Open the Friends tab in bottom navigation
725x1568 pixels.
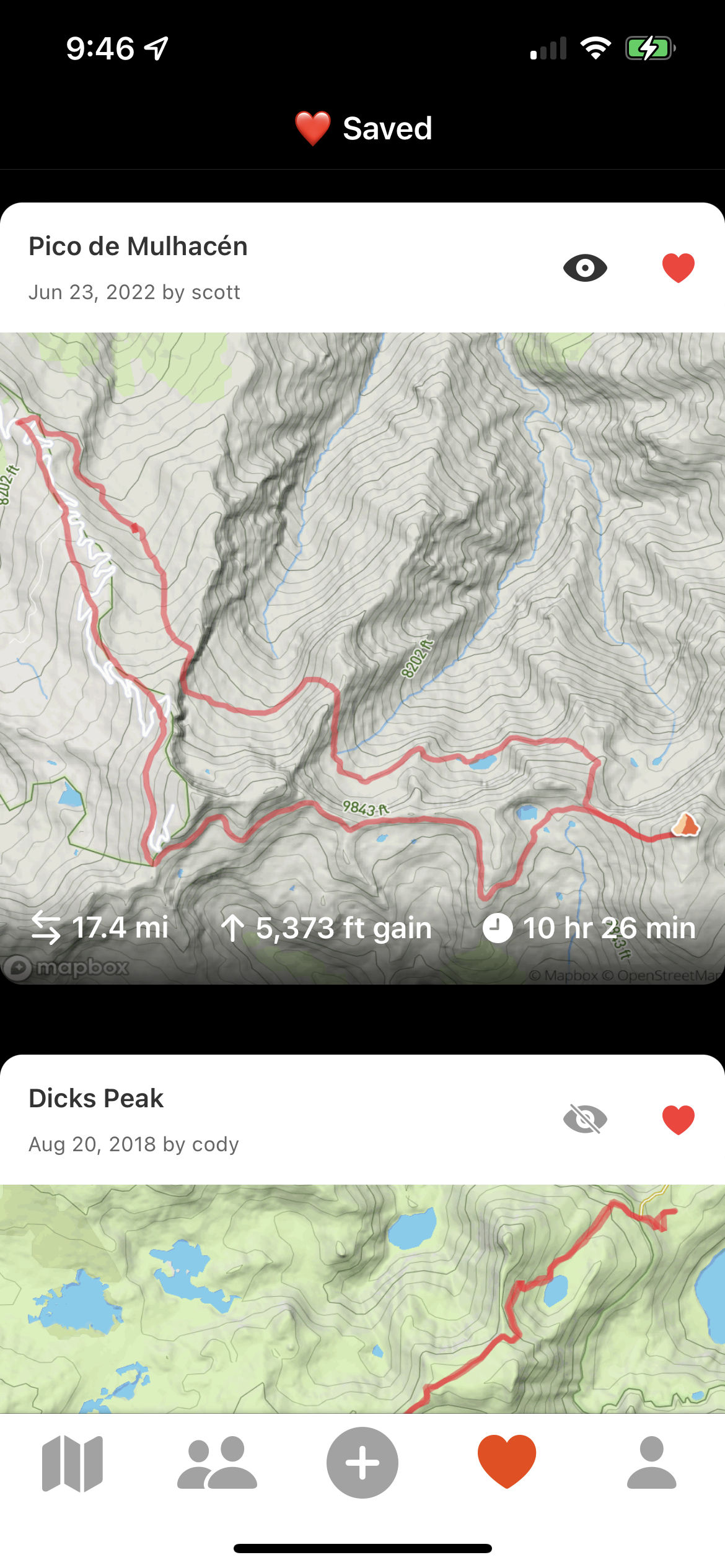[x=217, y=1463]
